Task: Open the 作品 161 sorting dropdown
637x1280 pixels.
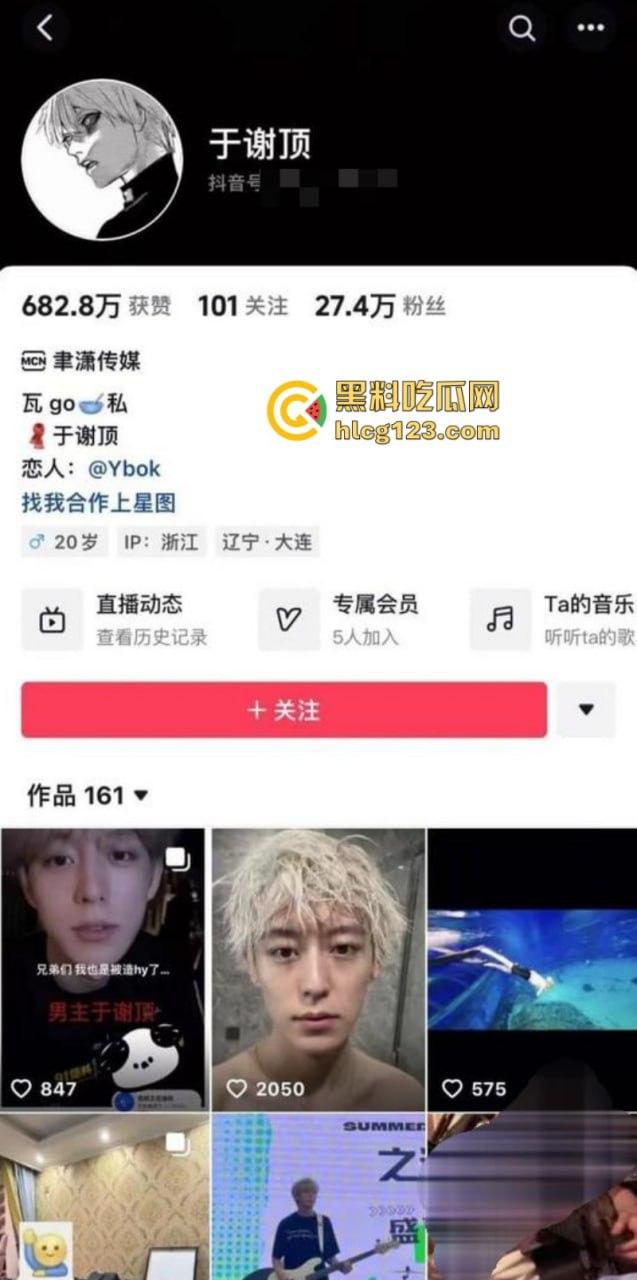Action: [x=88, y=795]
